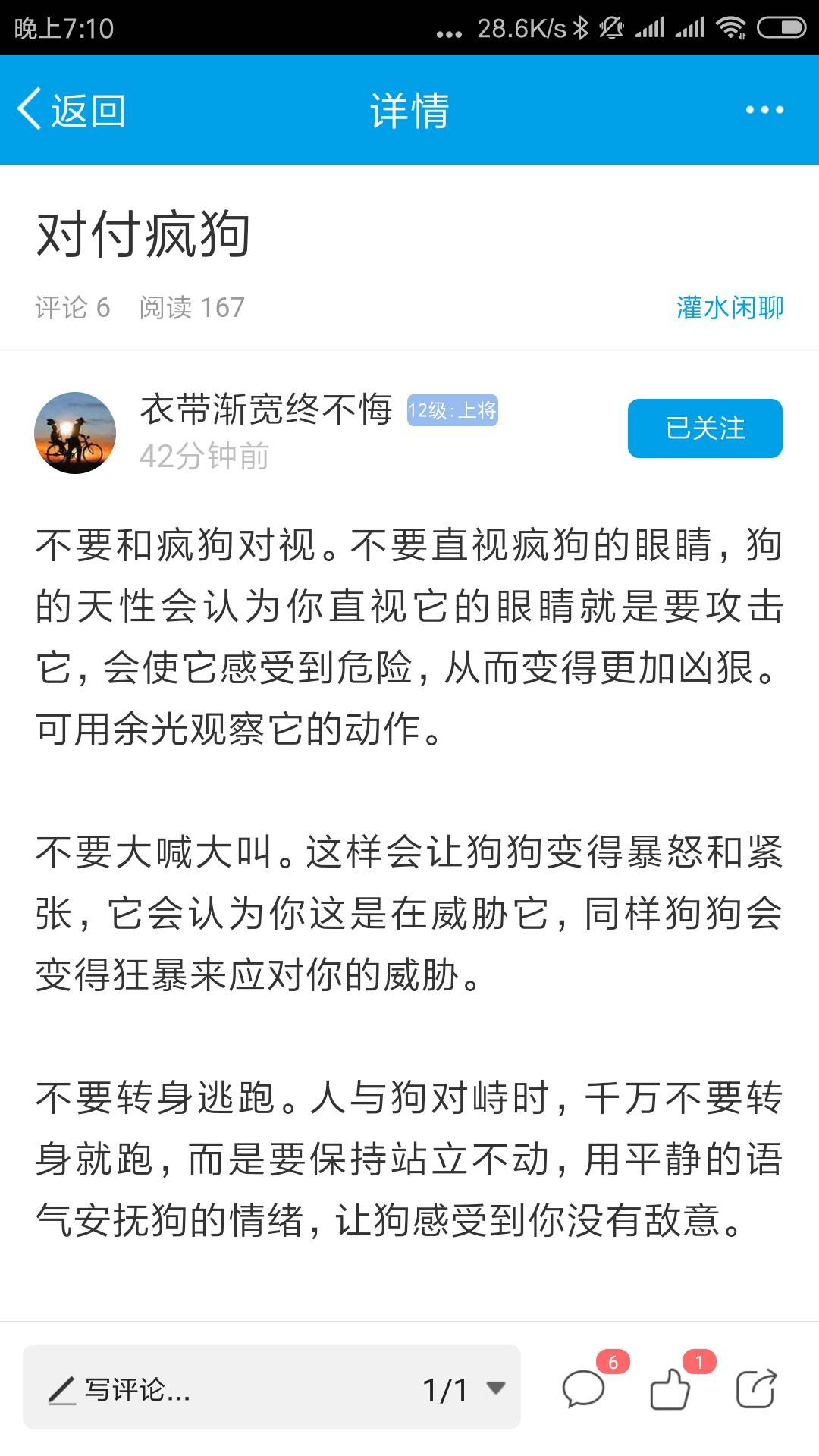819x1456 pixels.
Task: Open username 衣带渐宽终不悔
Action: click(x=265, y=410)
